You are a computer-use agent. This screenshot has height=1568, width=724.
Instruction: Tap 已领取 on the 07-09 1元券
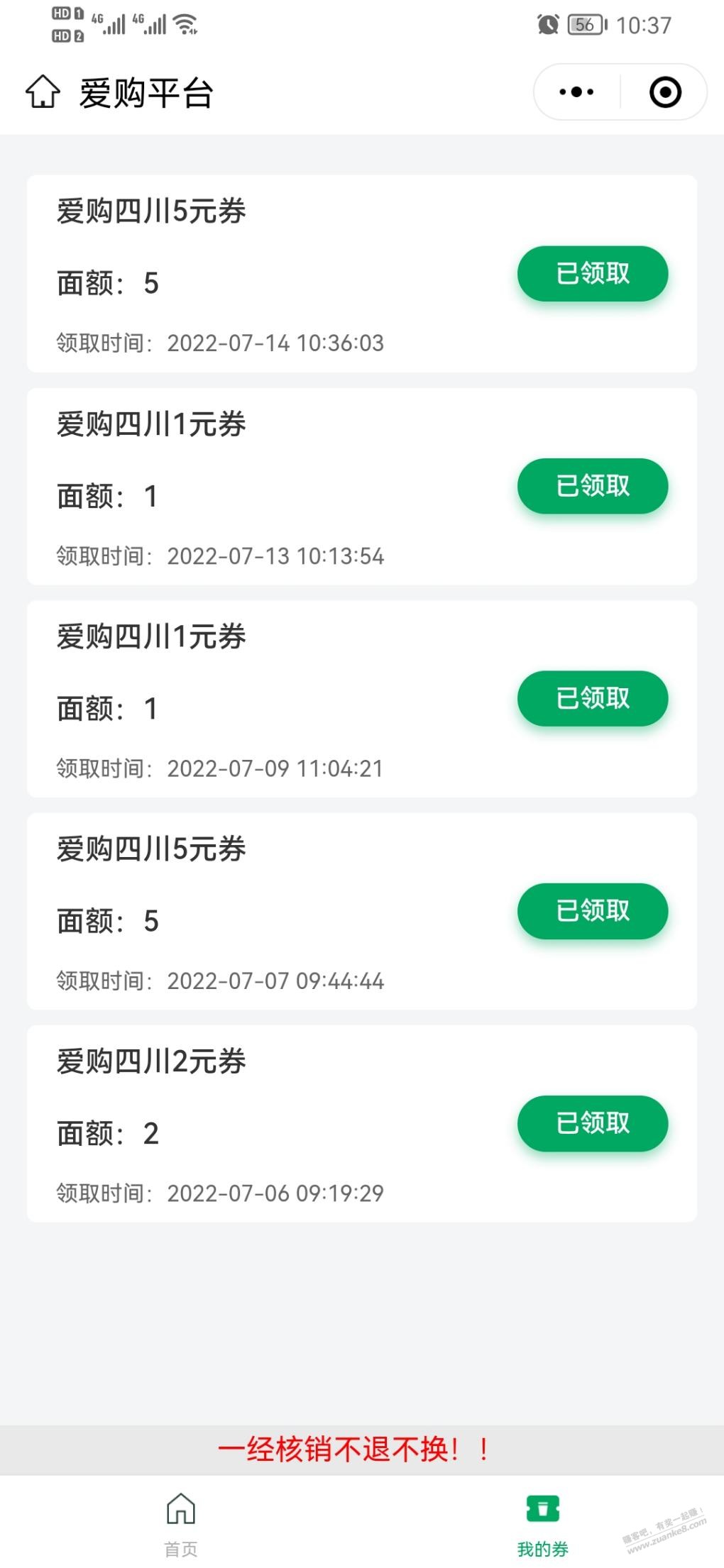[593, 699]
